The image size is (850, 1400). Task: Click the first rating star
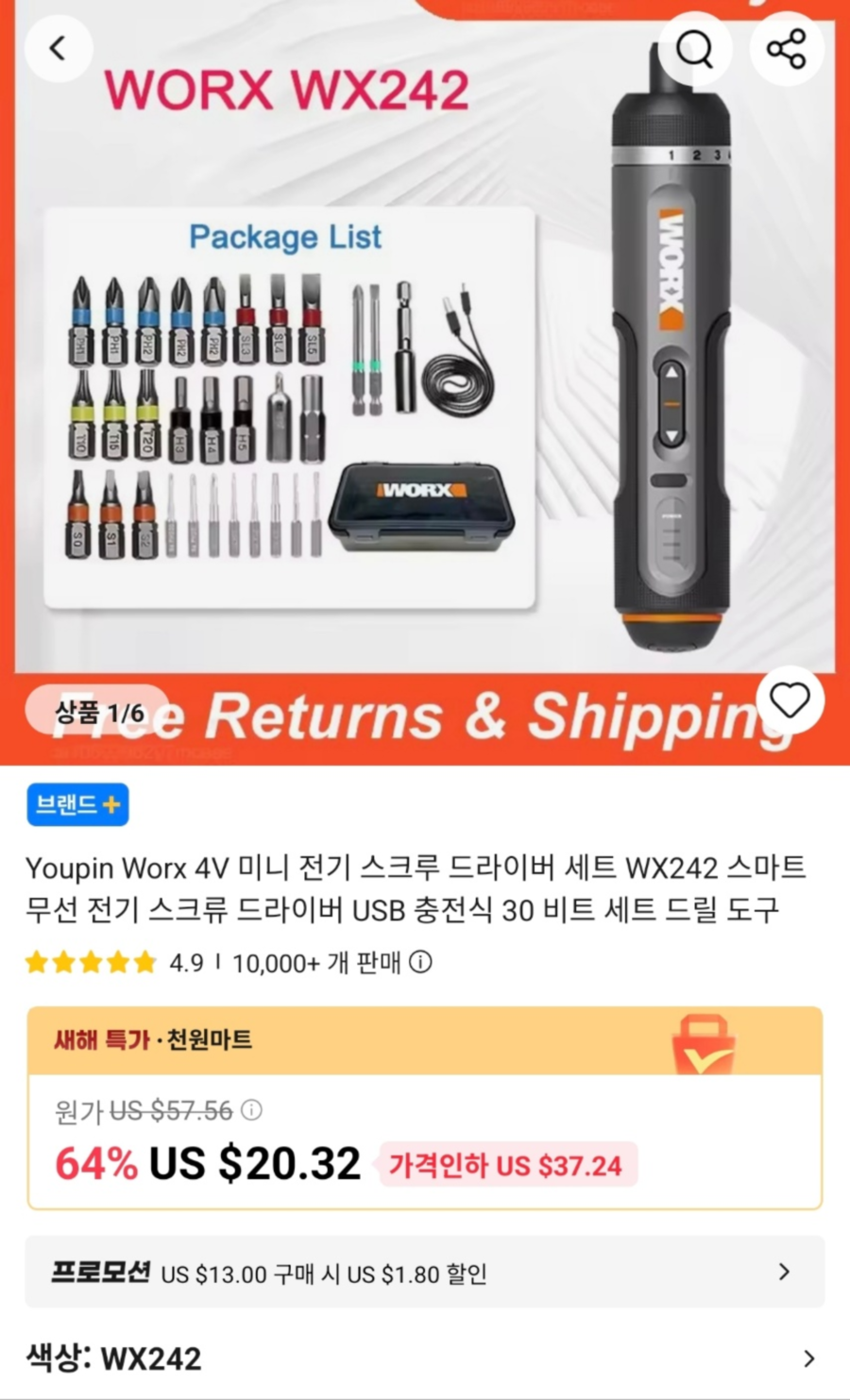35,962
